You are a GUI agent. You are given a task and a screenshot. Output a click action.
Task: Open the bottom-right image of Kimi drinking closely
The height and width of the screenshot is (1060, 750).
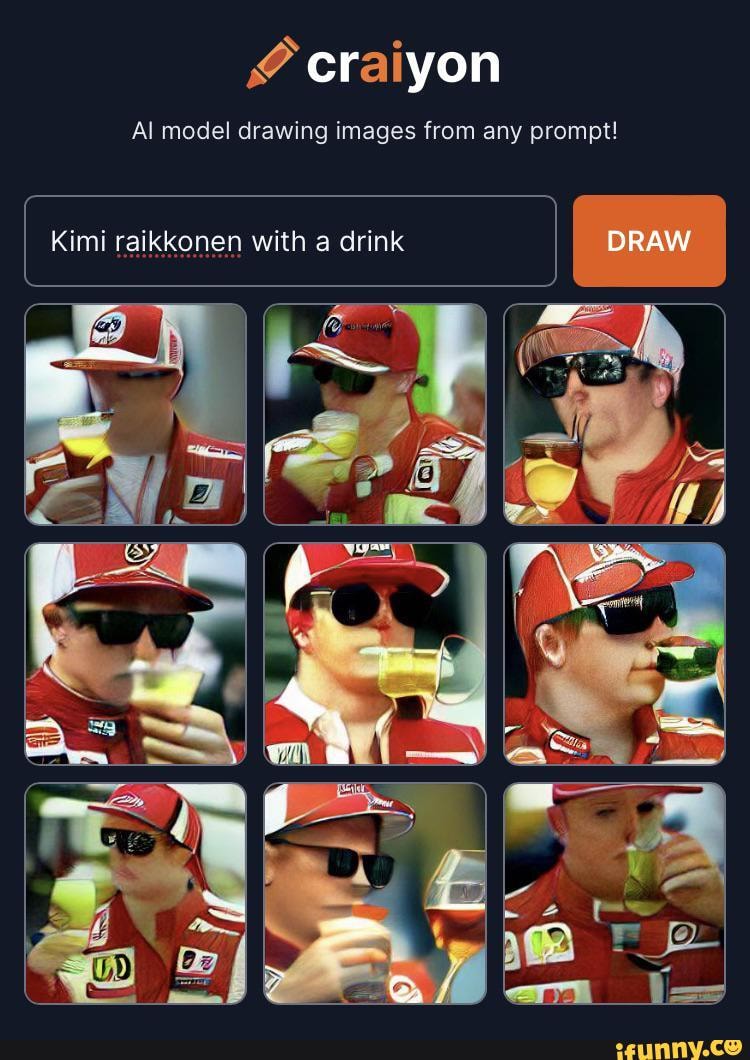click(x=615, y=893)
